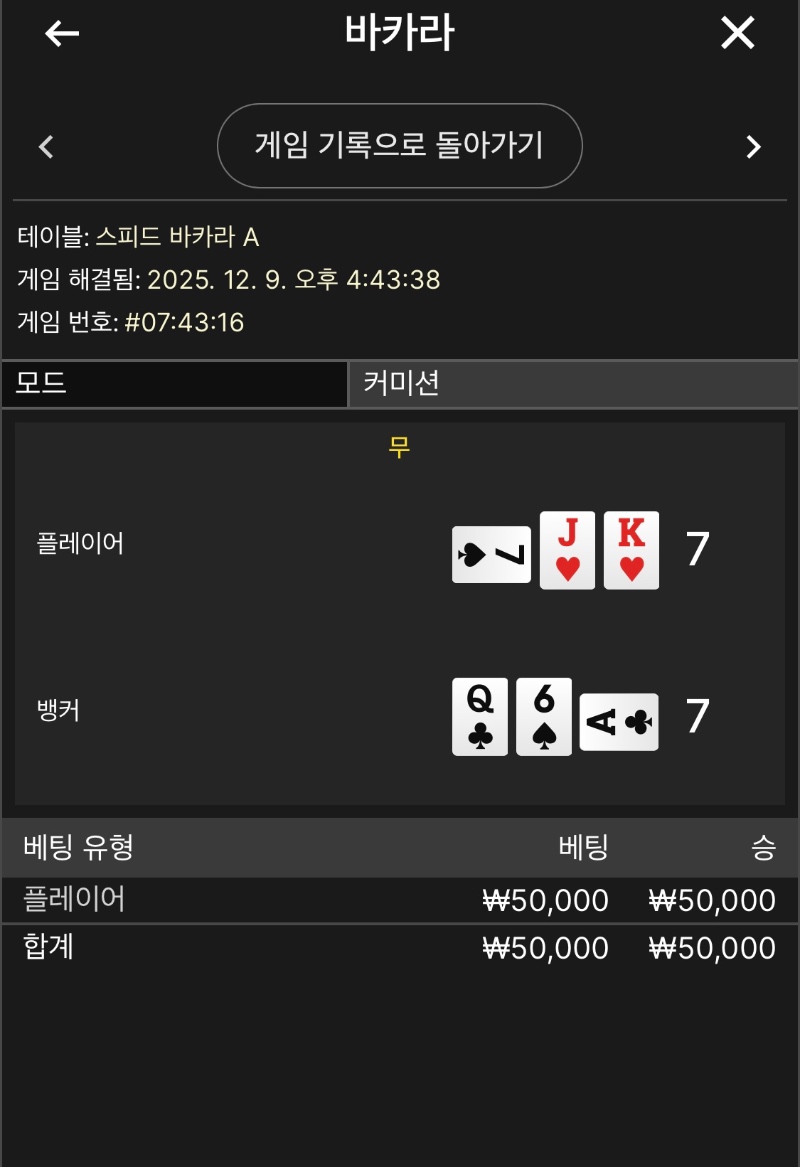The height and width of the screenshot is (1167, 800).
Task: Go back with the top-left arrow
Action: click(x=62, y=34)
